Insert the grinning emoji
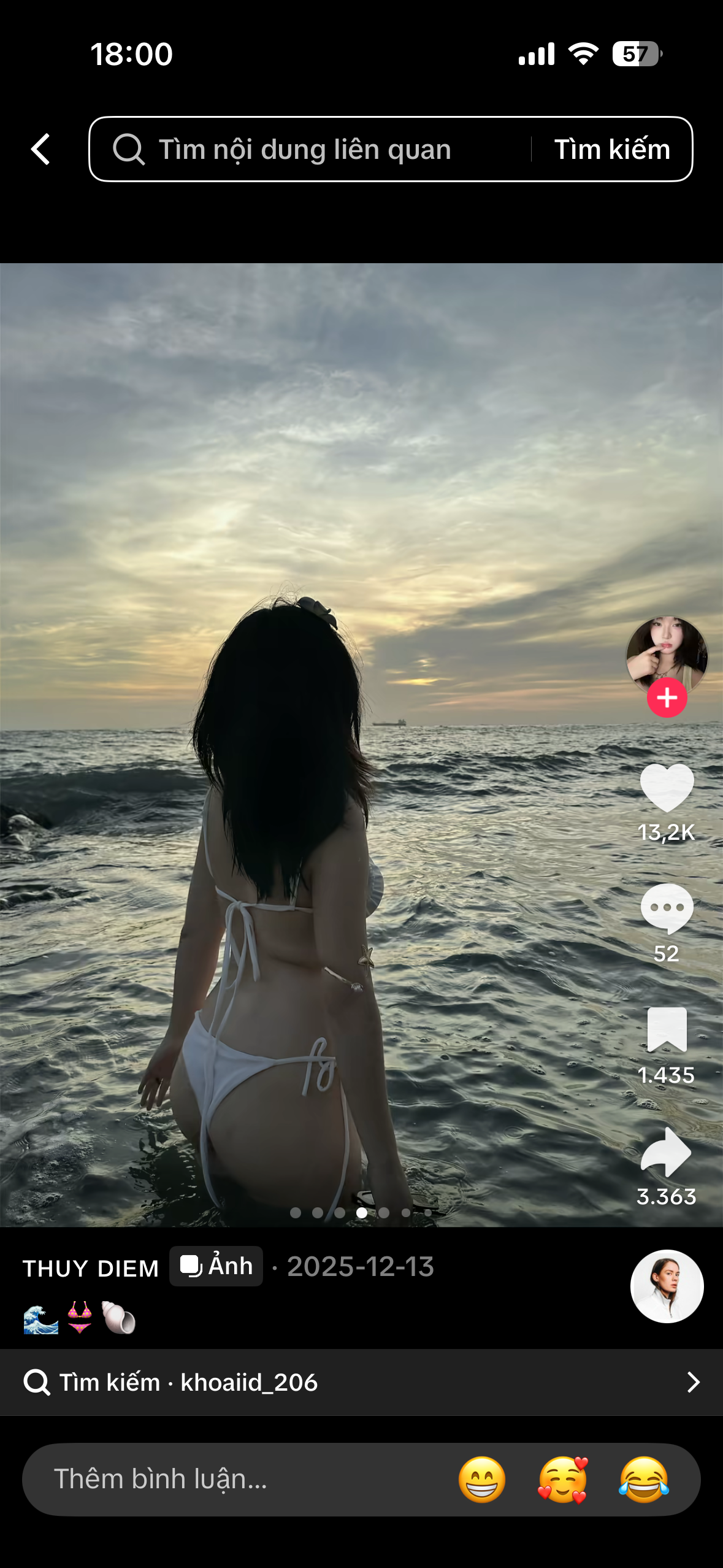This screenshot has height=1568, width=723. point(482,1479)
